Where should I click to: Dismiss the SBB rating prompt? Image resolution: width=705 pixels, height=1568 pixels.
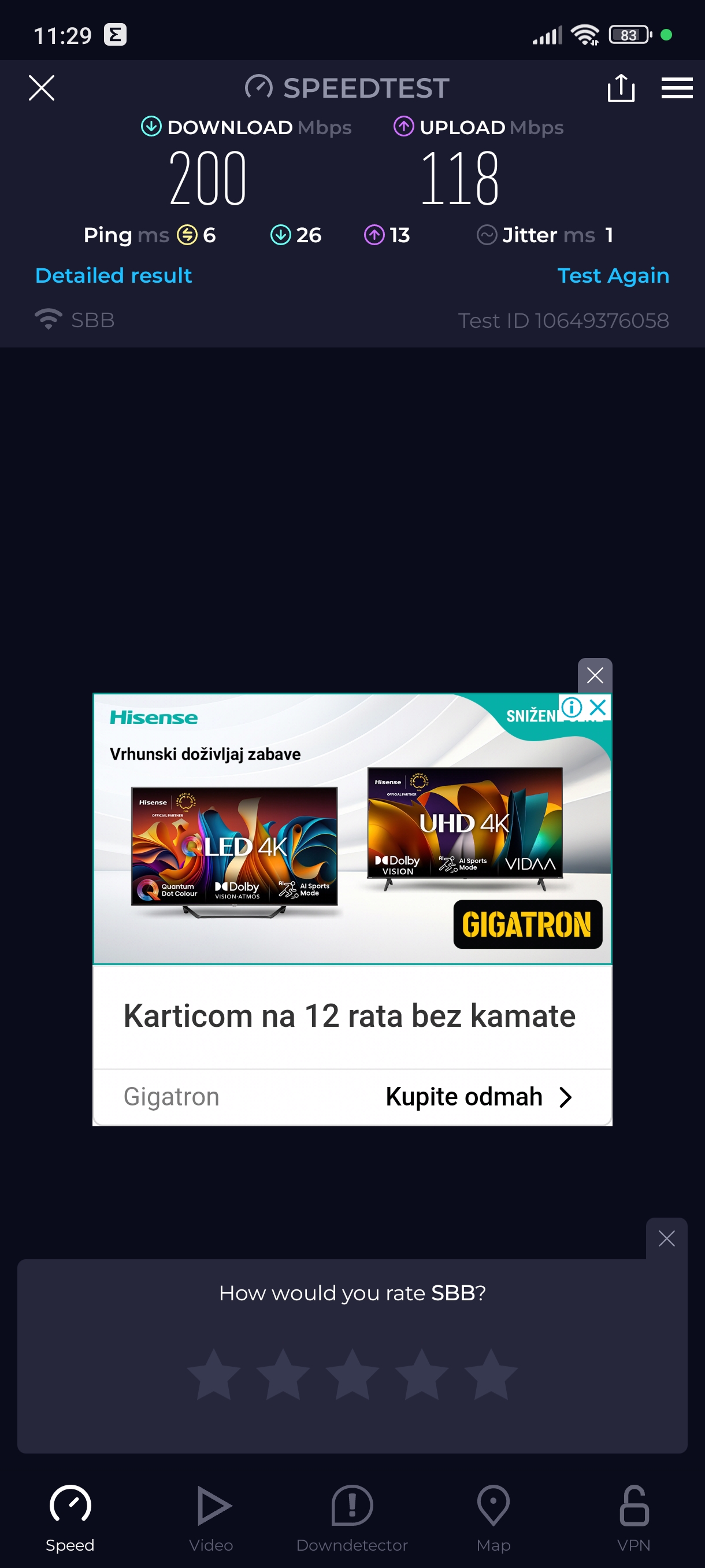pos(666,1238)
